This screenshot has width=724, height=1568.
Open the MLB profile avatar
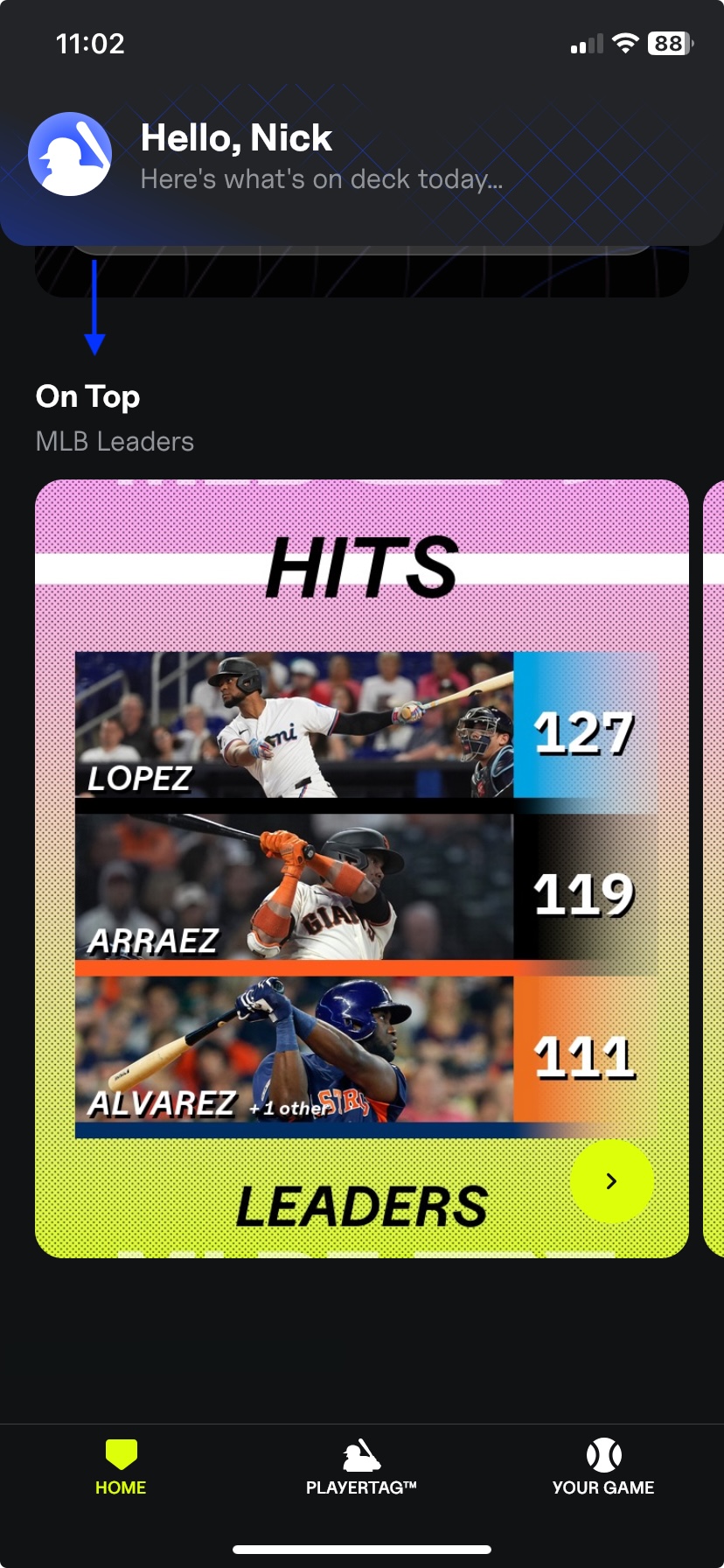click(x=70, y=154)
